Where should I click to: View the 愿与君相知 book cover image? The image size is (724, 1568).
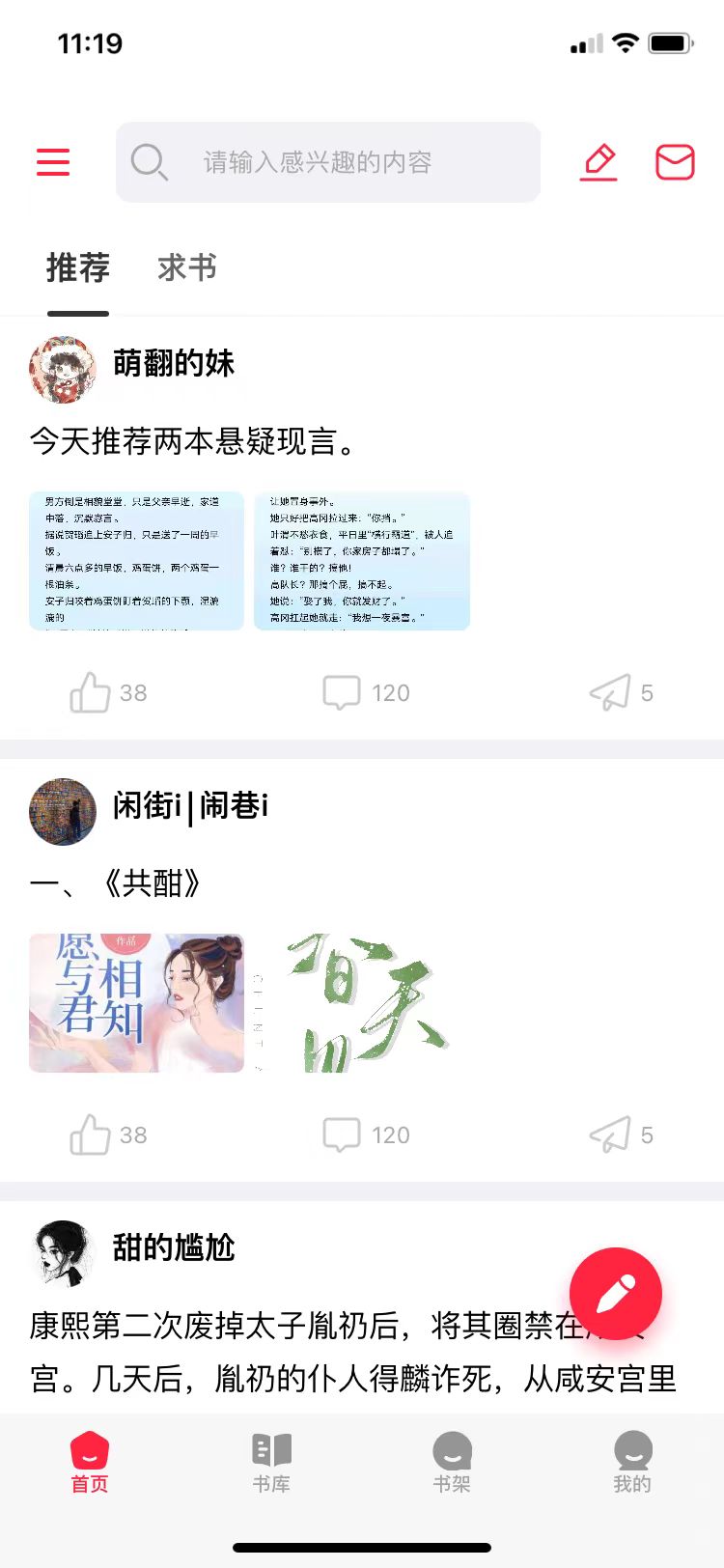[x=136, y=1003]
